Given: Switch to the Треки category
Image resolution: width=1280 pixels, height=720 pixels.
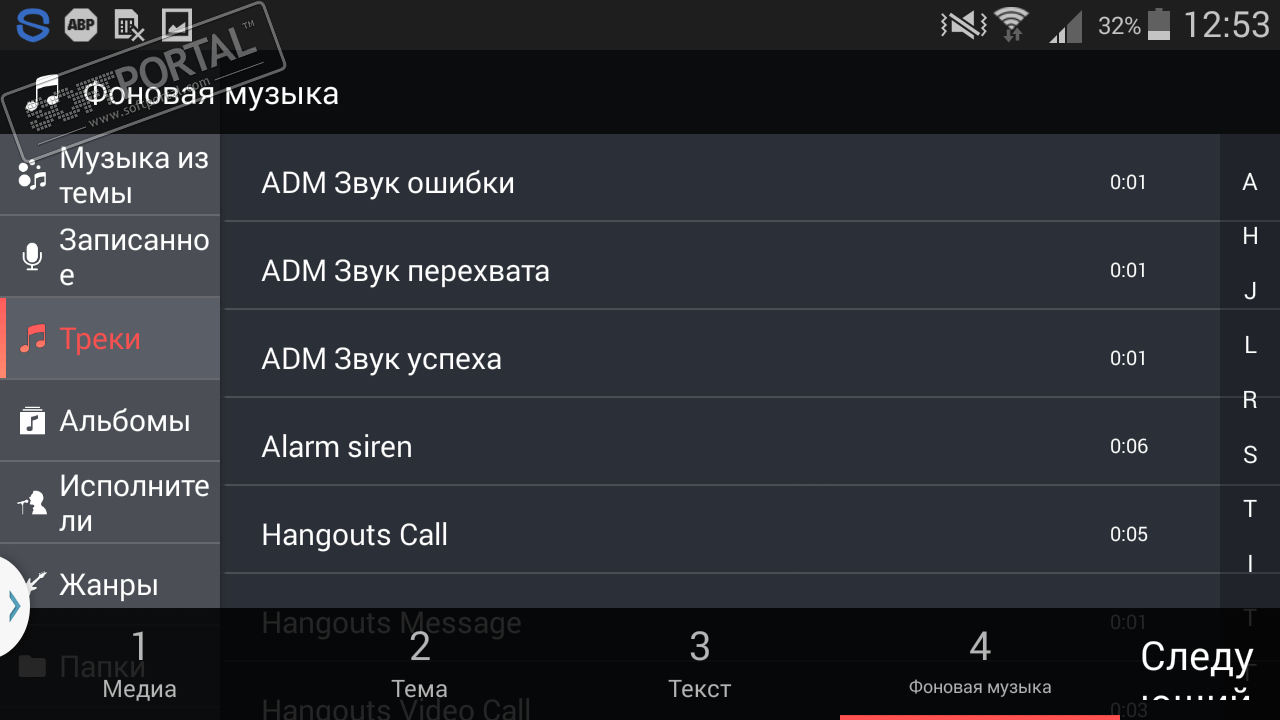Looking at the screenshot, I should 110,339.
